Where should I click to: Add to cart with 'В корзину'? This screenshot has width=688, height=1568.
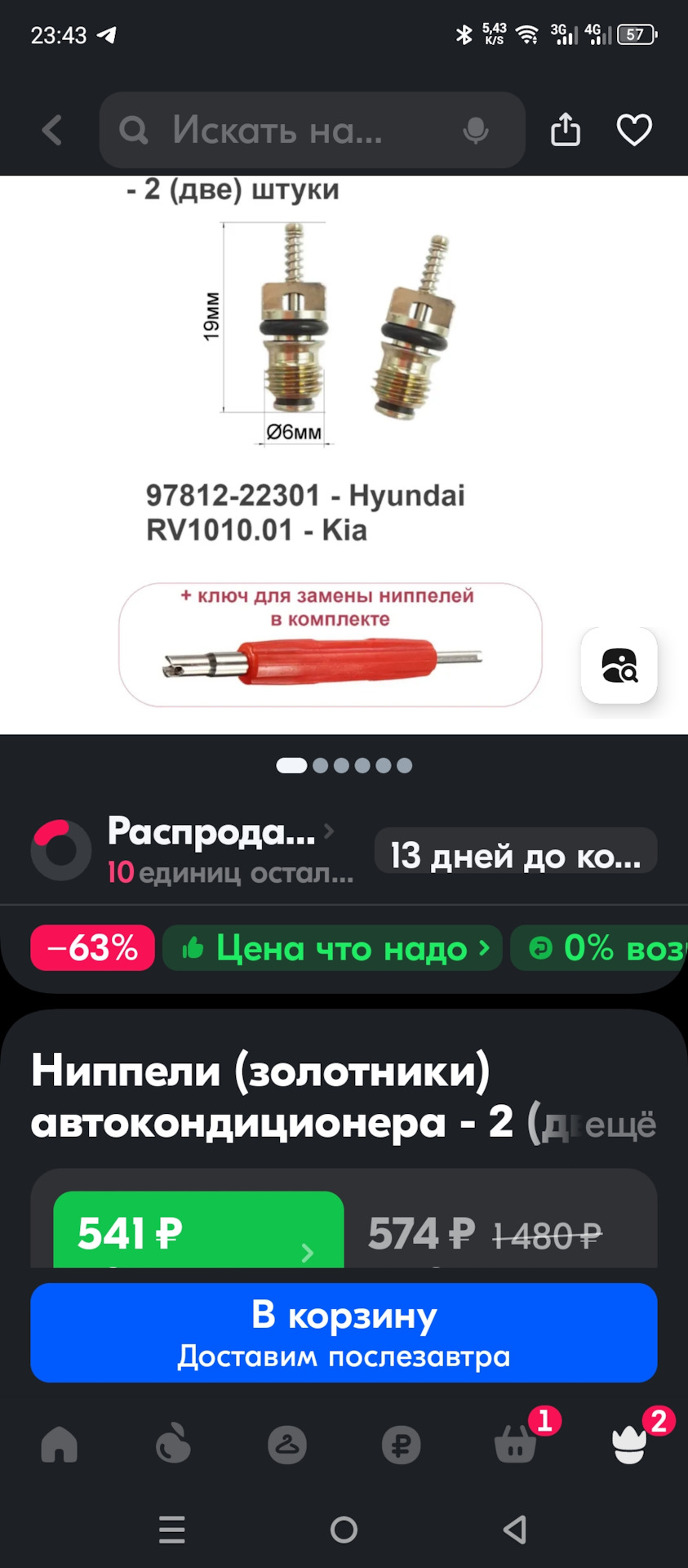coord(344,1332)
